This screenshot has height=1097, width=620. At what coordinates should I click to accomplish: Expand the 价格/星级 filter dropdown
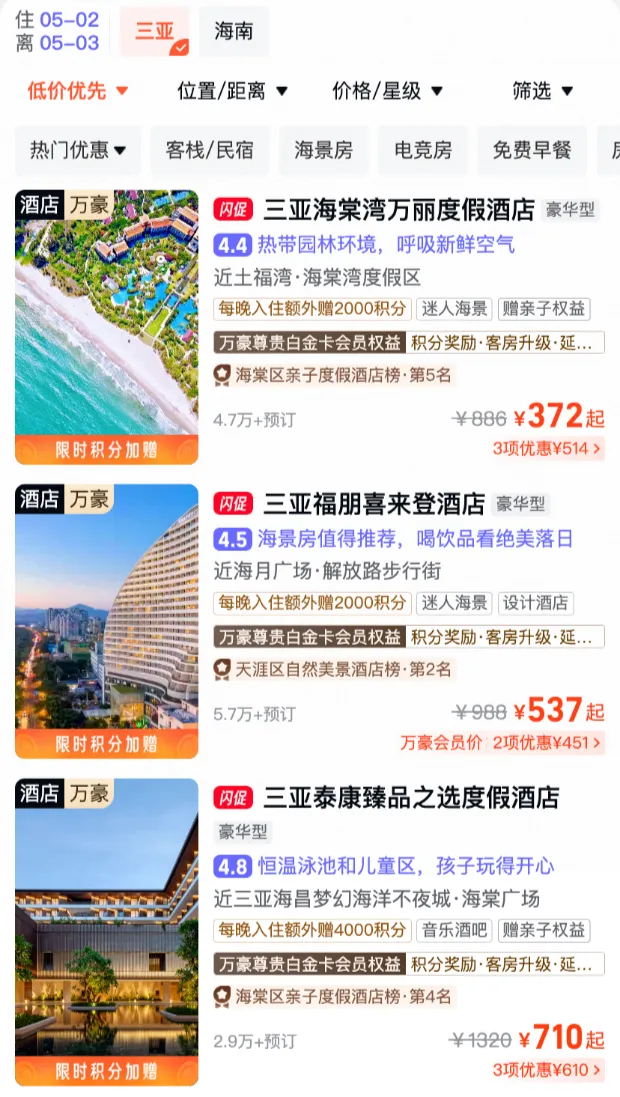[x=387, y=91]
